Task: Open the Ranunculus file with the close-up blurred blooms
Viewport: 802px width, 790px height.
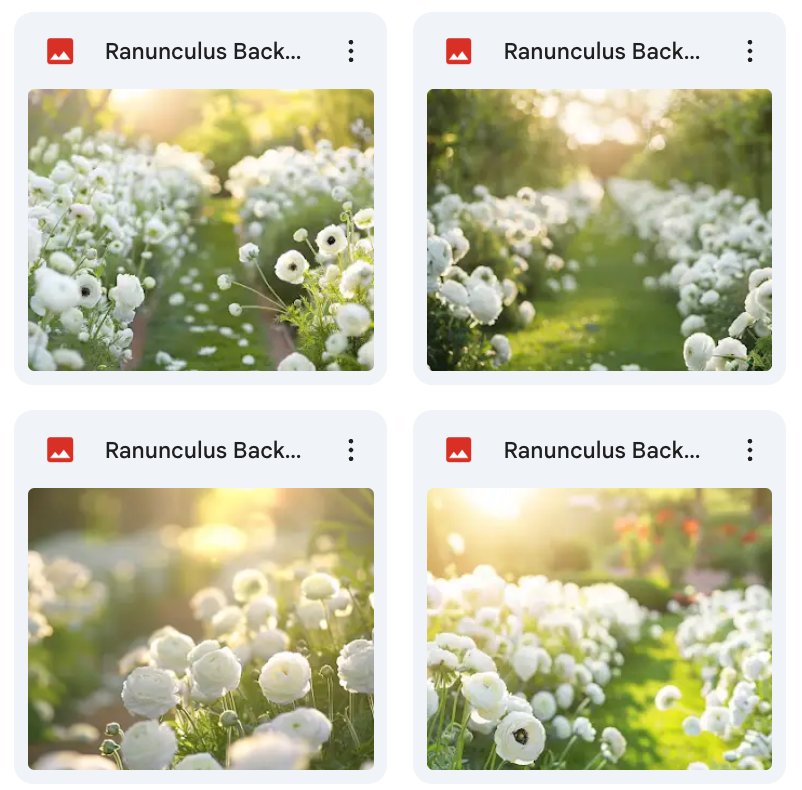Action: click(x=200, y=628)
